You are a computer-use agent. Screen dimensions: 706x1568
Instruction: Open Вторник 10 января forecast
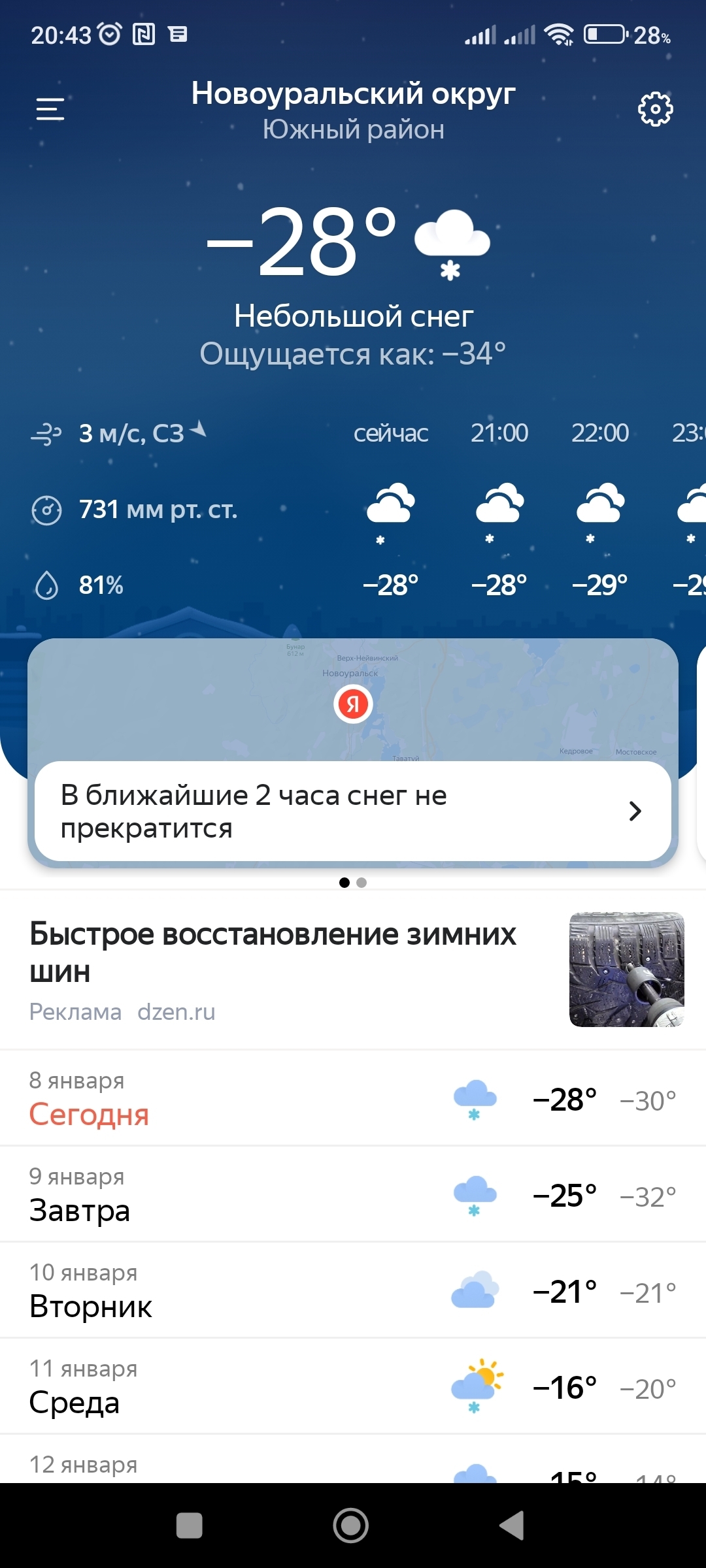(x=353, y=1290)
